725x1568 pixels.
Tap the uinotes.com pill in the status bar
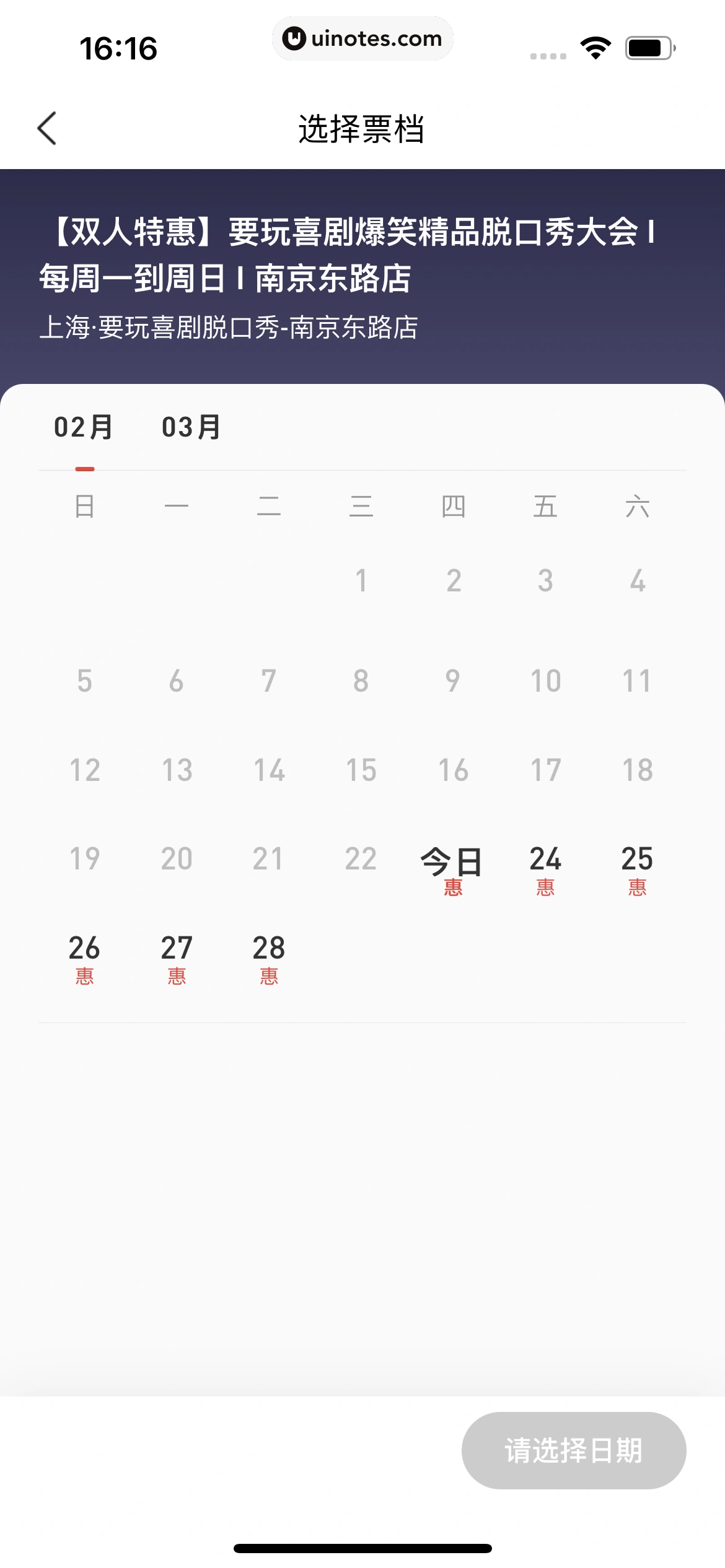coord(362,38)
